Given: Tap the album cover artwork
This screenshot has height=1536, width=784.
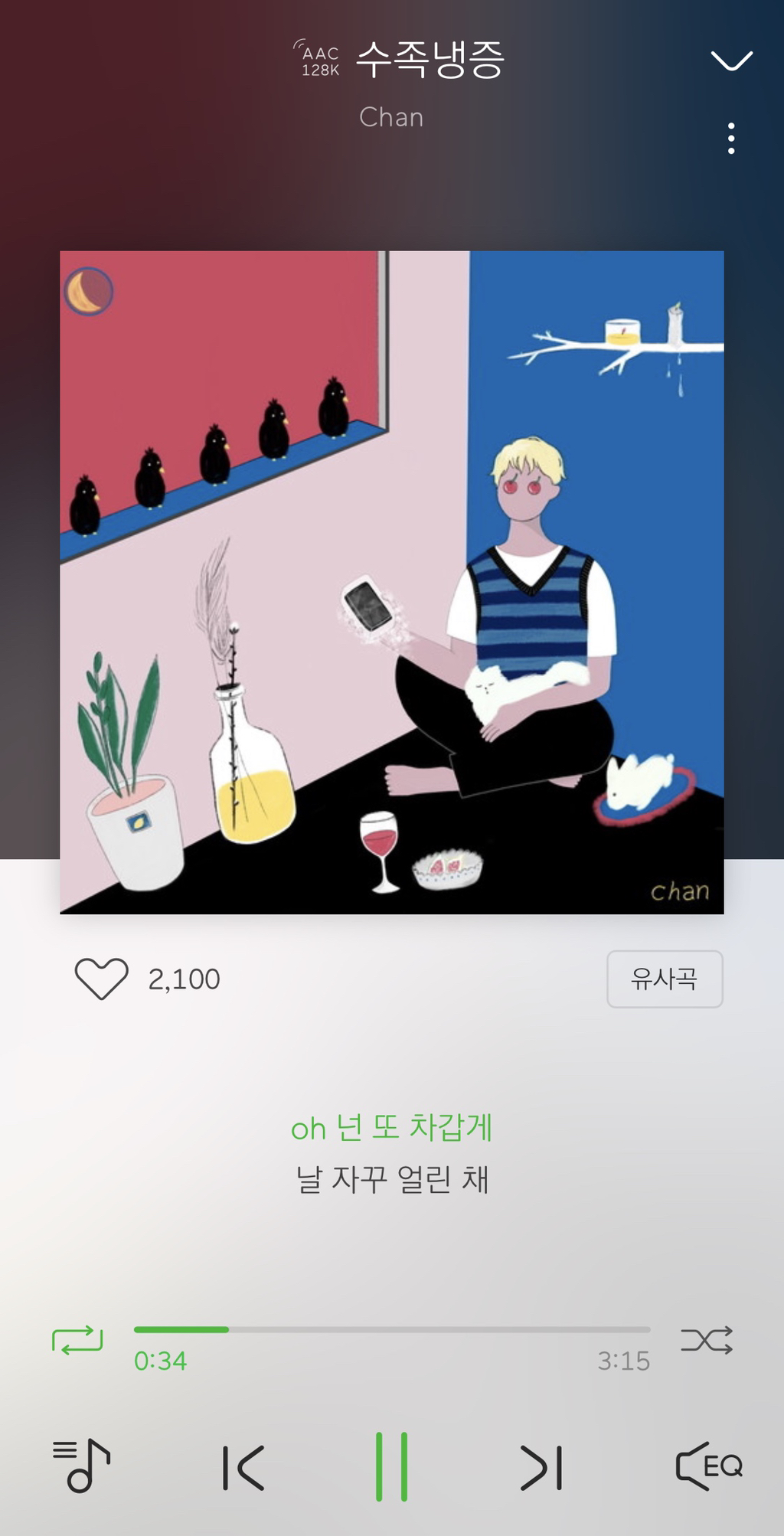Looking at the screenshot, I should click(x=392, y=582).
